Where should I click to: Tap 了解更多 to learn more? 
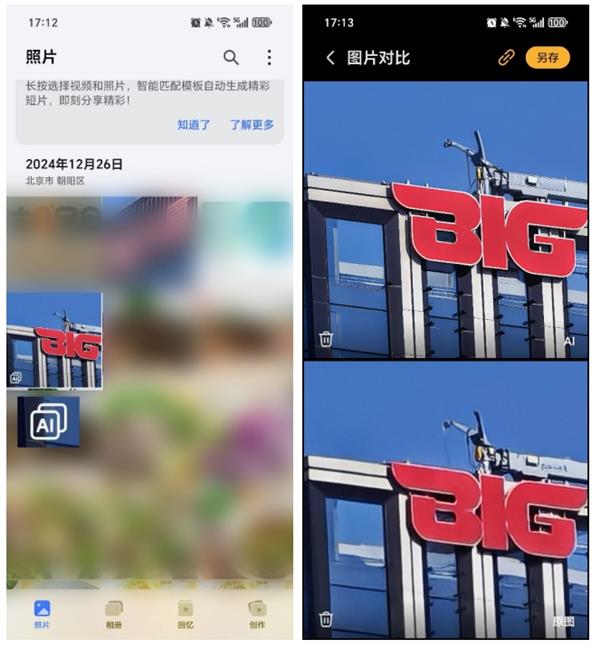pyautogui.click(x=251, y=125)
